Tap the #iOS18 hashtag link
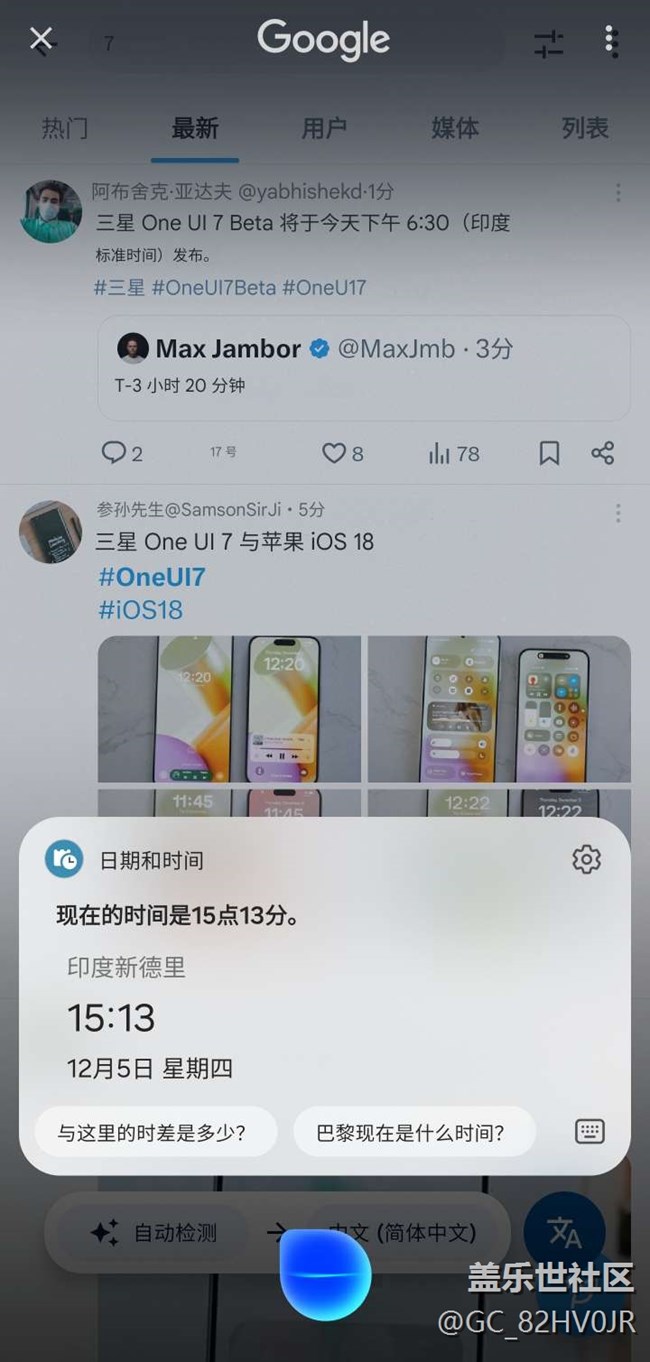Viewport: 650px width, 1362px height. click(140, 610)
